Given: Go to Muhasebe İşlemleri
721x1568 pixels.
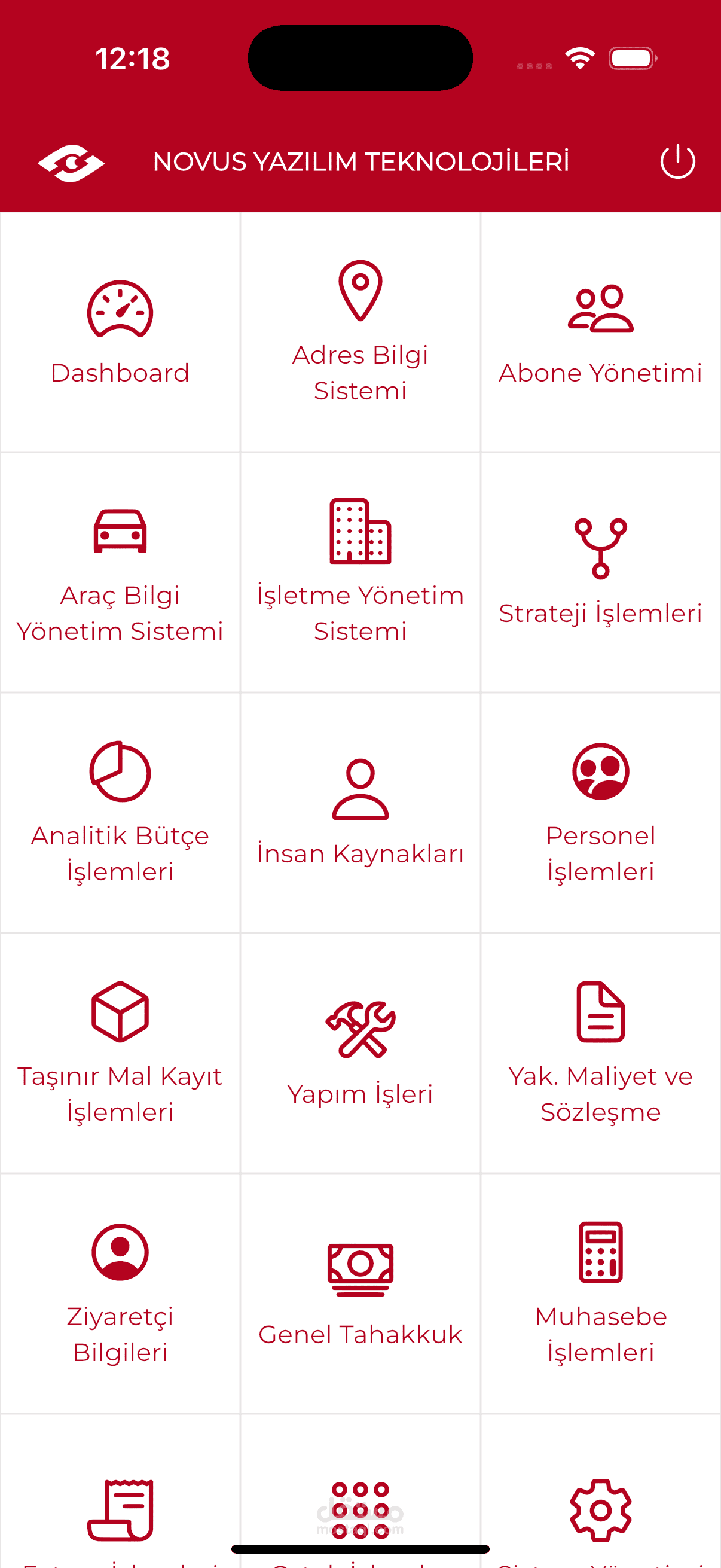Looking at the screenshot, I should (x=600, y=1294).
